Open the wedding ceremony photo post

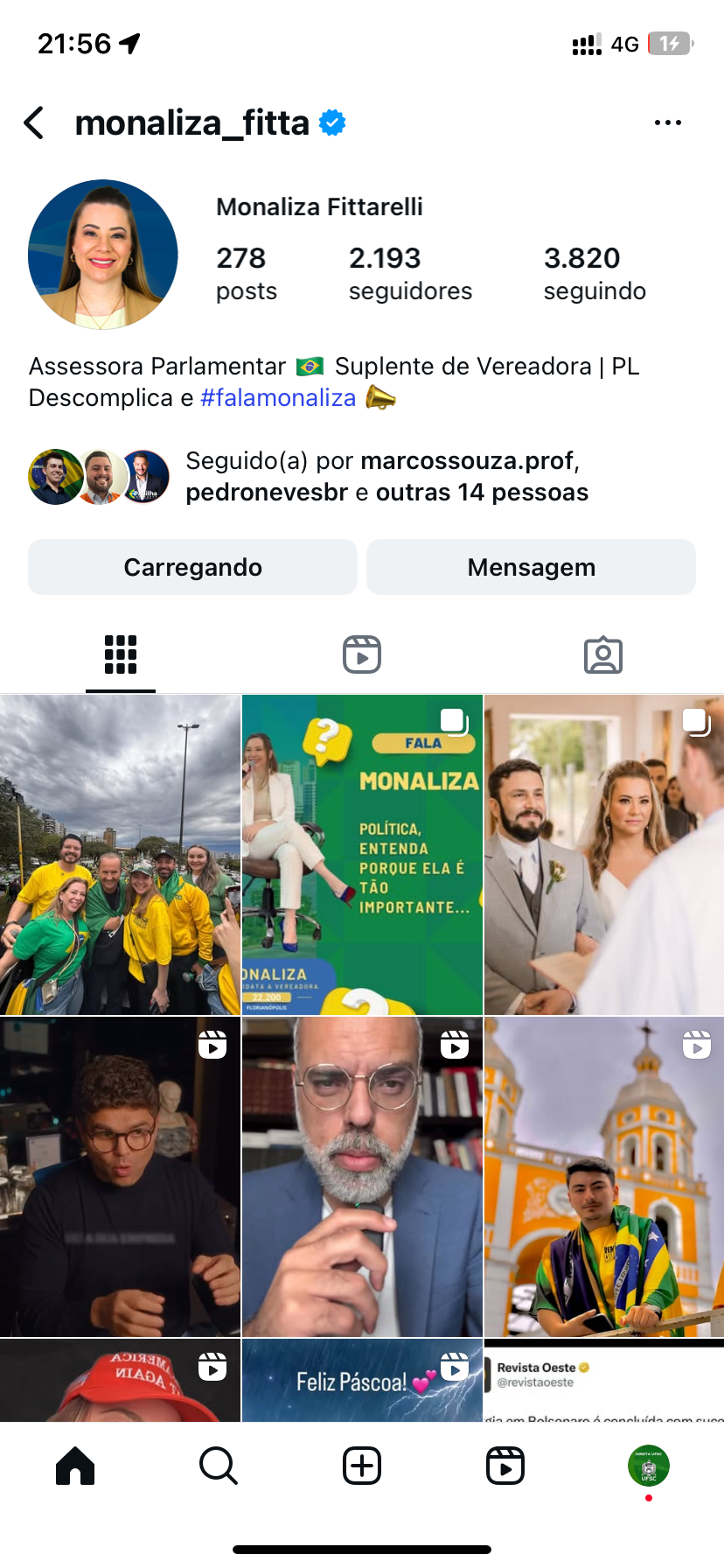tap(603, 855)
